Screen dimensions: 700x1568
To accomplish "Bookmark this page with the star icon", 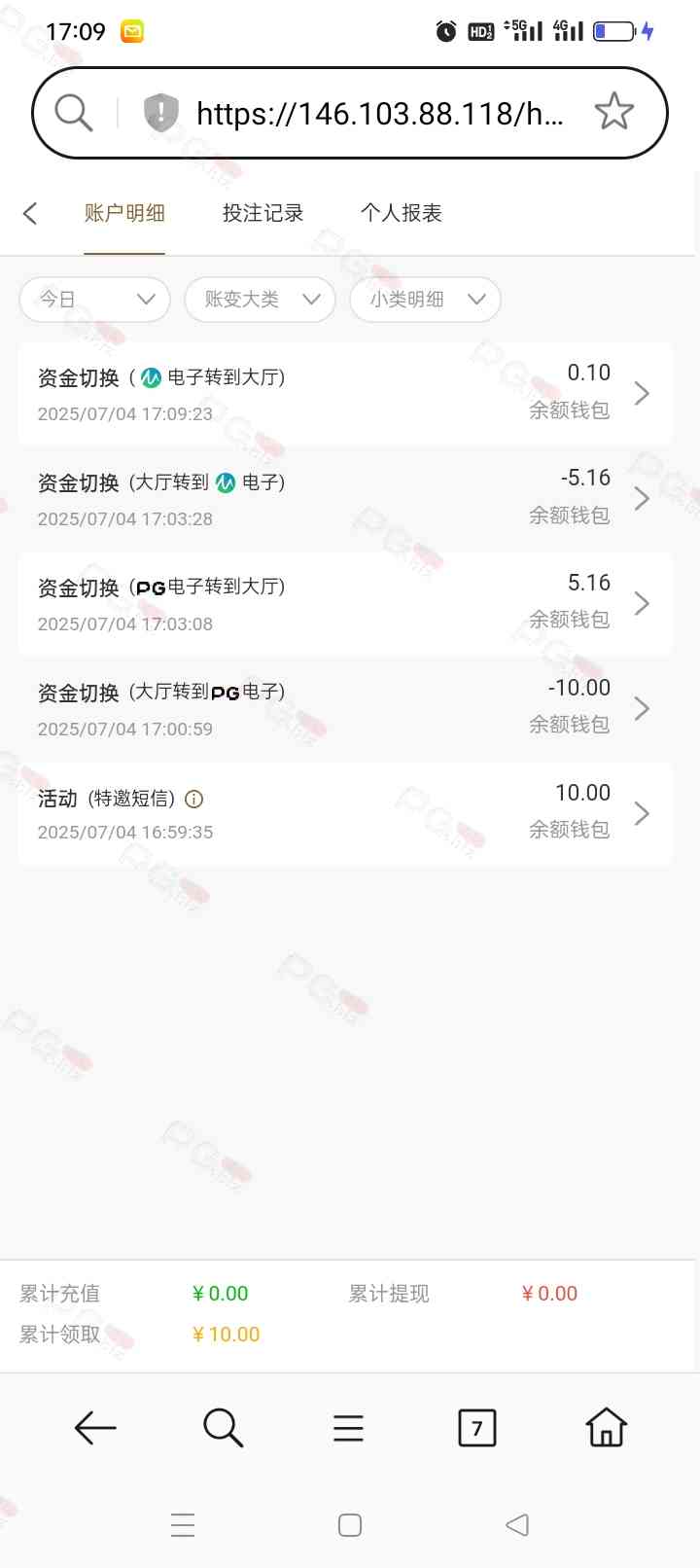I will [x=613, y=113].
